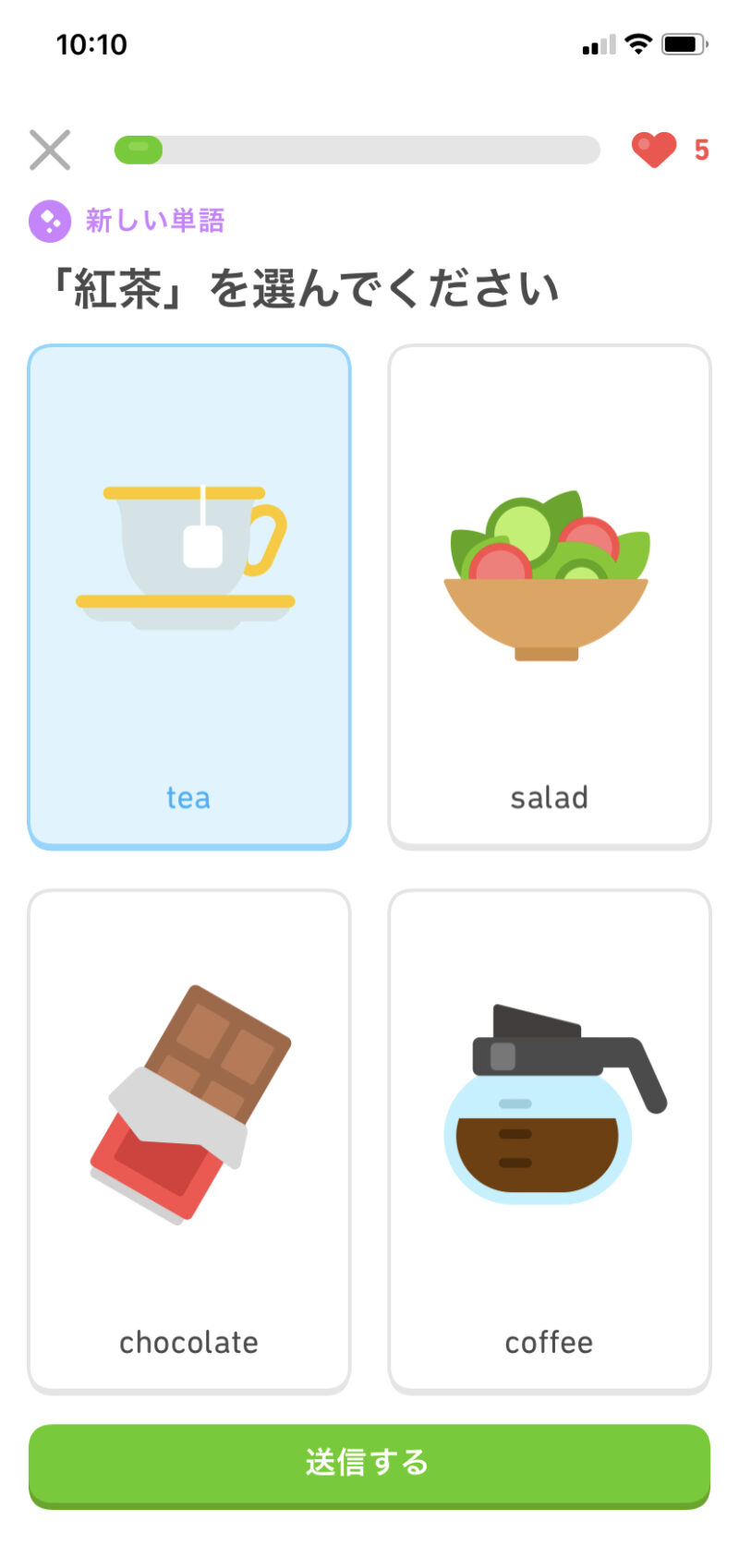739x1568 pixels.
Task: Open the hearts counter
Action: [x=671, y=150]
